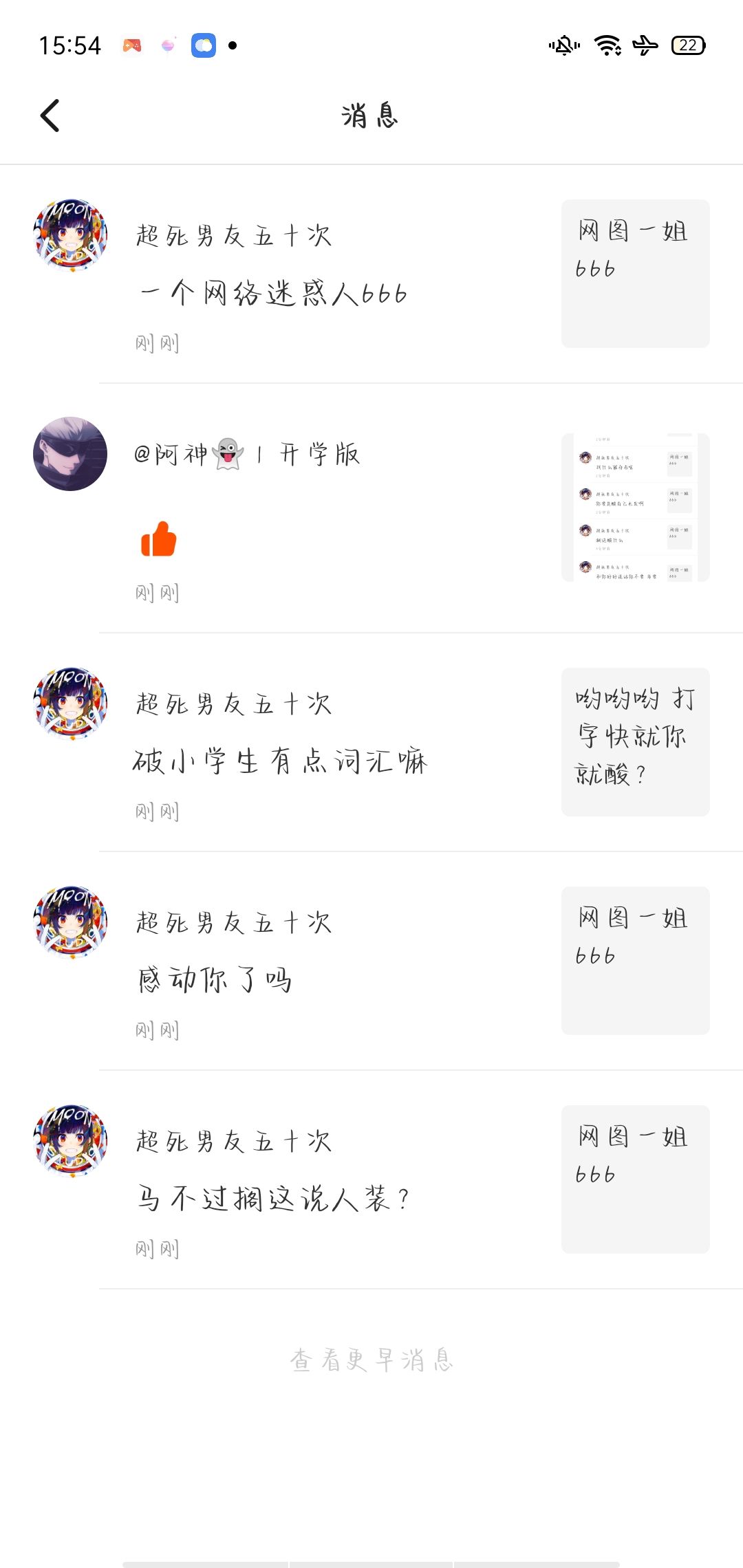Open the message 感动你了吗
Viewport: 743px width, 1568px height.
click(215, 979)
